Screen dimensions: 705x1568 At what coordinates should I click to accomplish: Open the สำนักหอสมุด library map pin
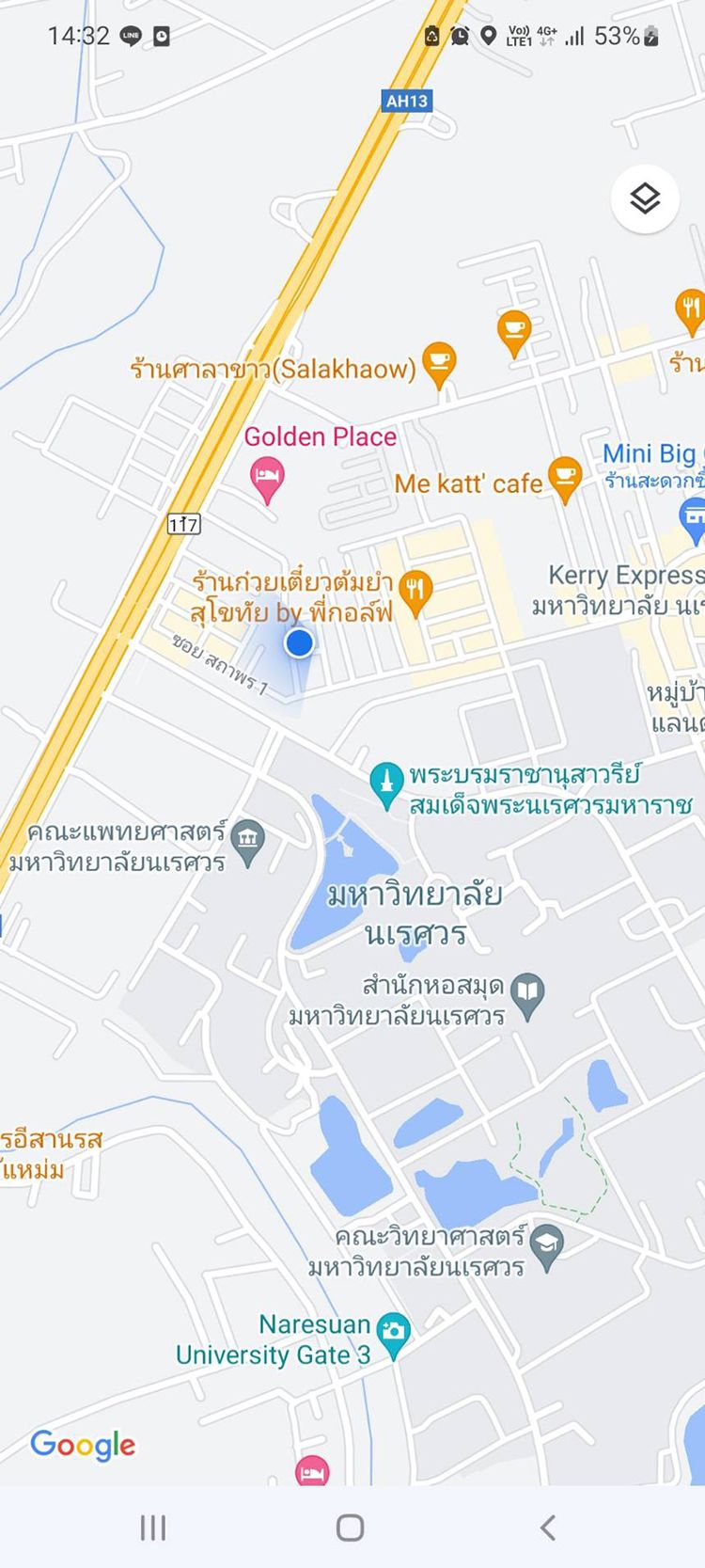pyautogui.click(x=528, y=991)
